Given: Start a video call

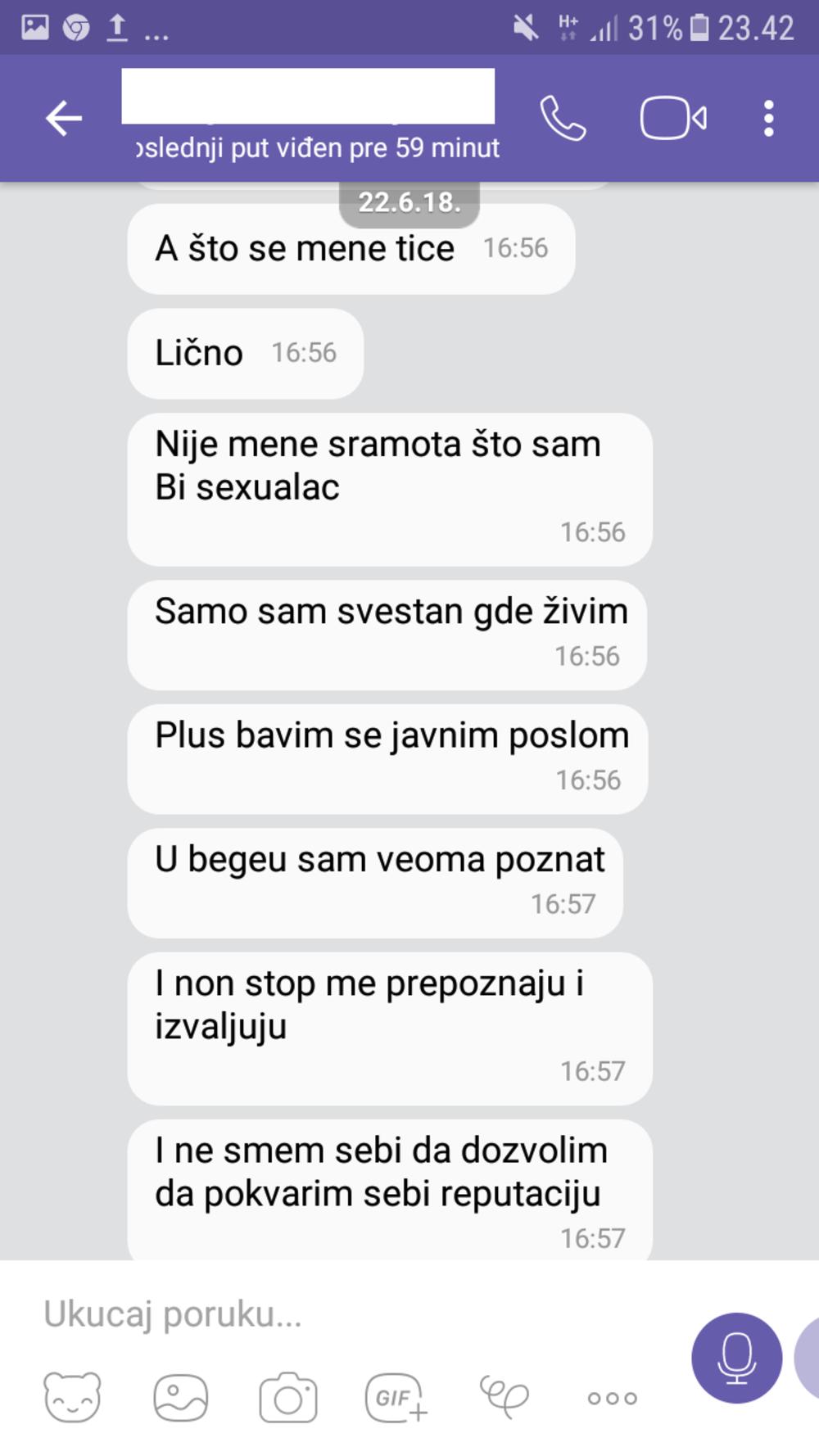Looking at the screenshot, I should point(673,119).
